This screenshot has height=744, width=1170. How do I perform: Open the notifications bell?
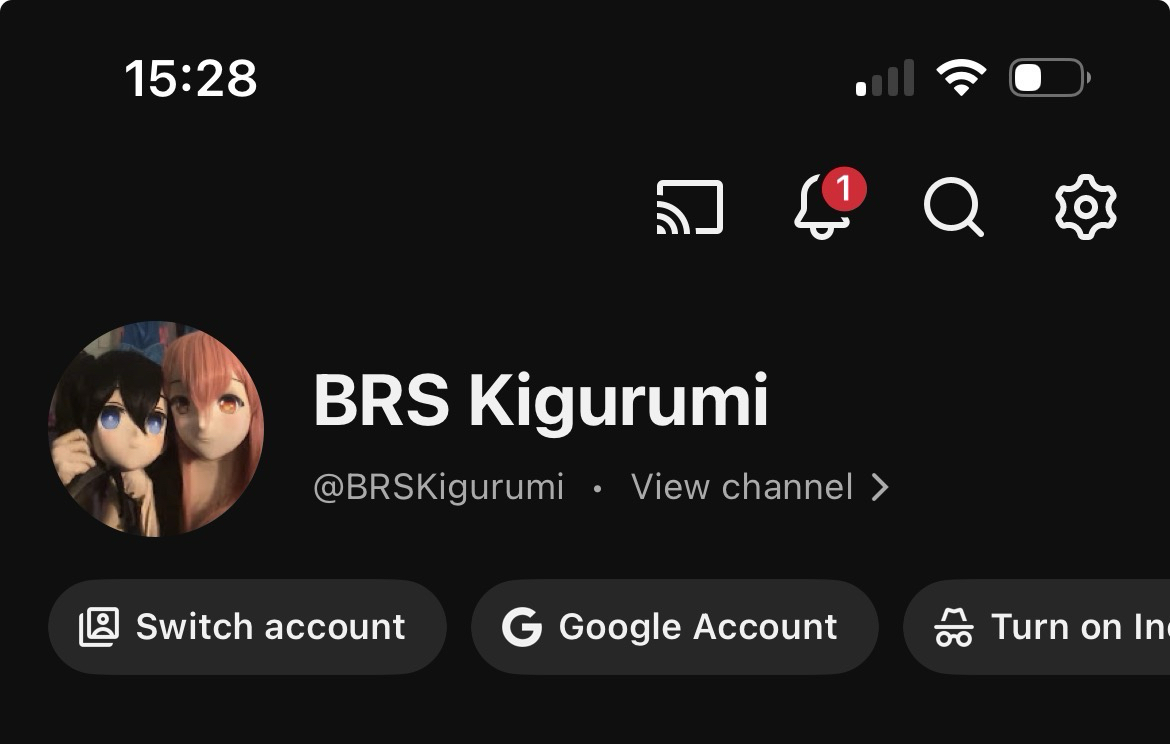coord(824,208)
